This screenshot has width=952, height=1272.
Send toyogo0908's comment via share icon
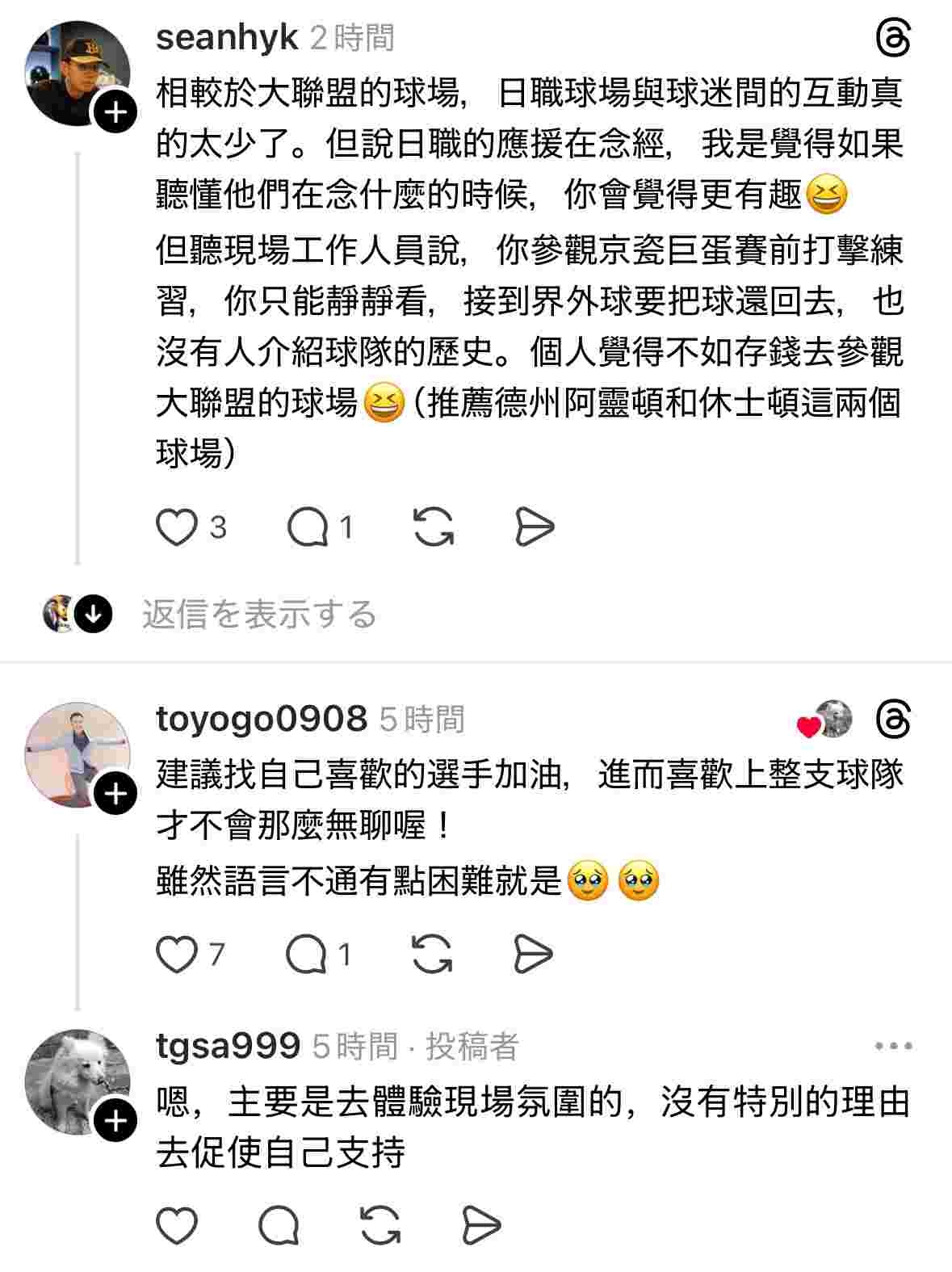[533, 955]
